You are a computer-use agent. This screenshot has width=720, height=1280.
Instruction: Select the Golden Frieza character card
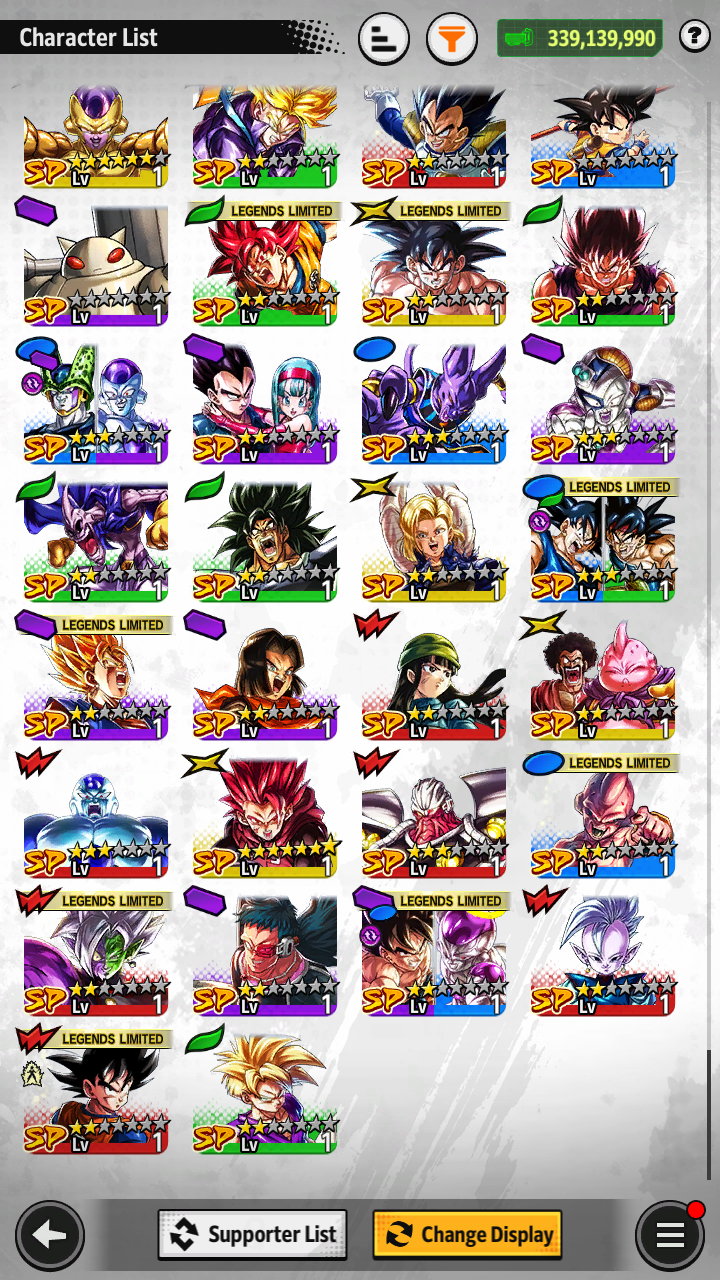click(x=96, y=137)
